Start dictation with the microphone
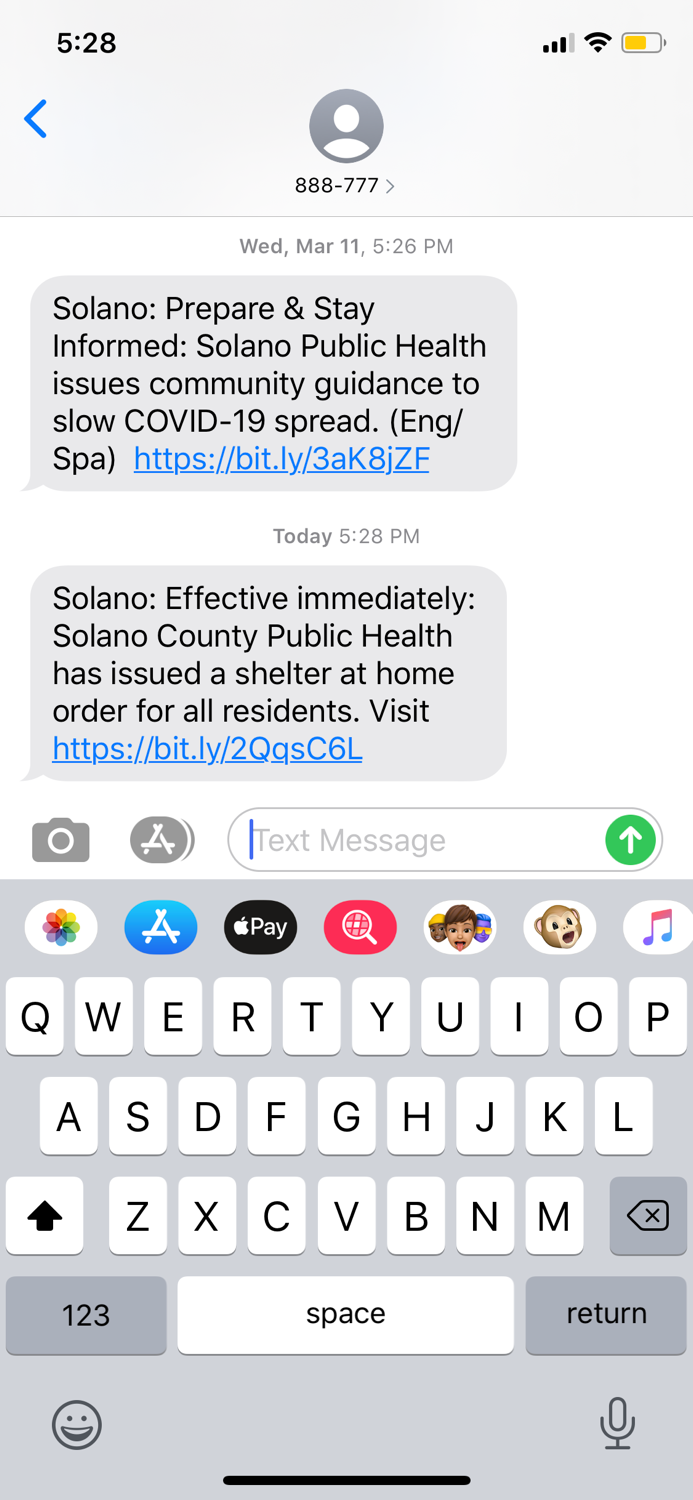This screenshot has width=693, height=1500. tap(617, 1423)
